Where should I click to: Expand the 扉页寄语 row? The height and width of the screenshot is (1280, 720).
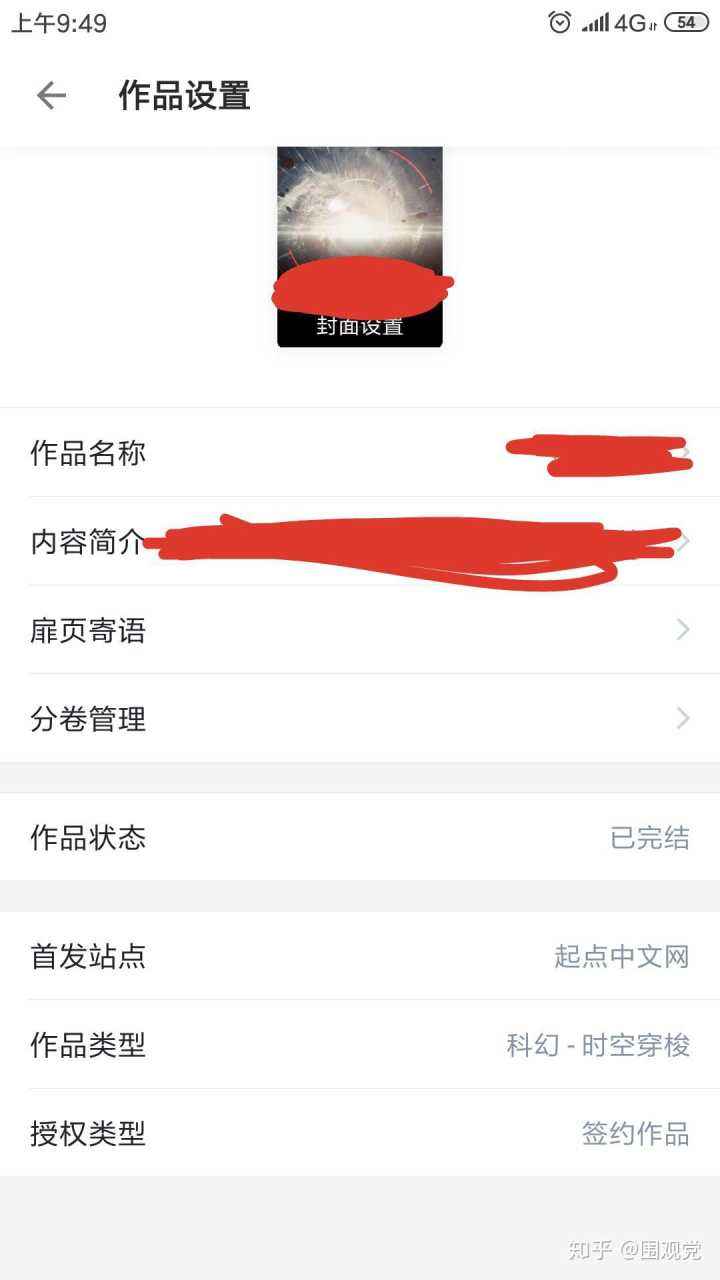tap(360, 630)
